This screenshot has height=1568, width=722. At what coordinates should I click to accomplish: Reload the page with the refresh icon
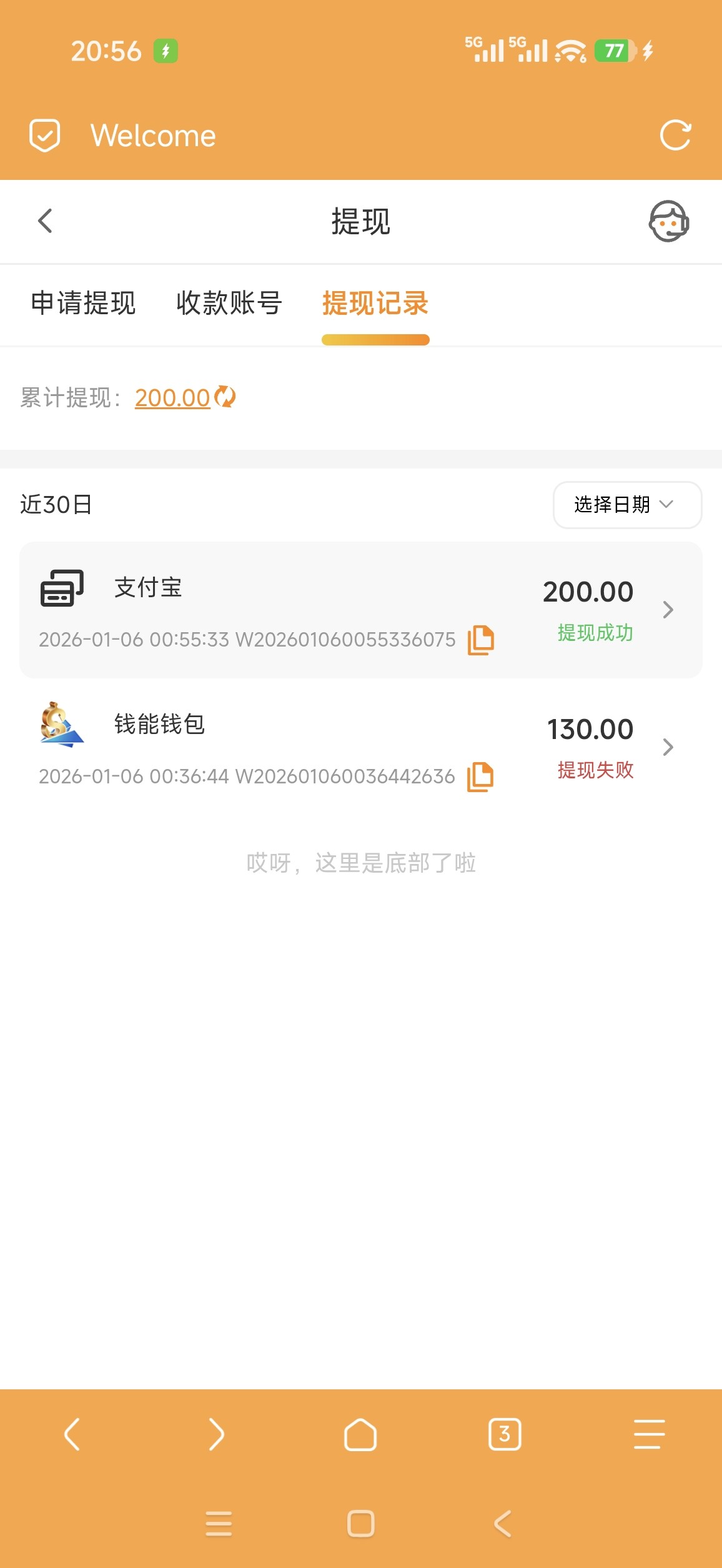[675, 135]
